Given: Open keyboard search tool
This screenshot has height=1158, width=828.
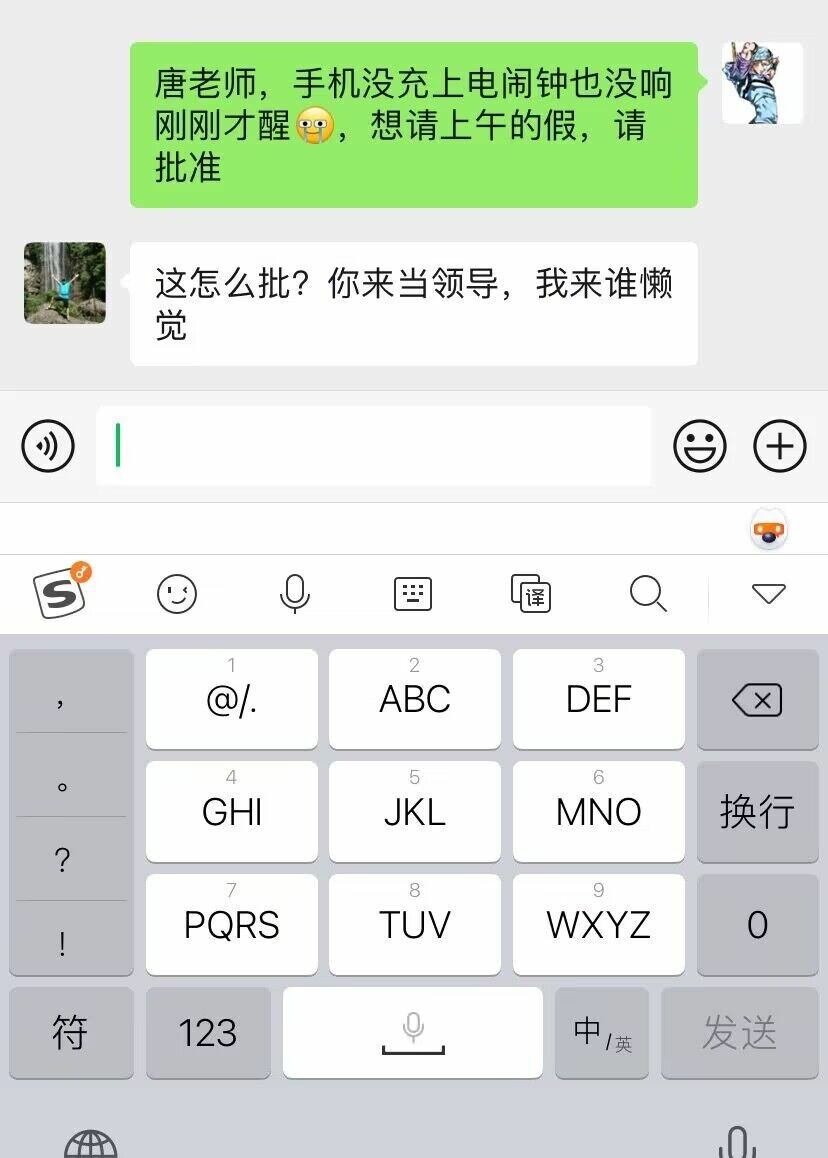Looking at the screenshot, I should pyautogui.click(x=648, y=594).
